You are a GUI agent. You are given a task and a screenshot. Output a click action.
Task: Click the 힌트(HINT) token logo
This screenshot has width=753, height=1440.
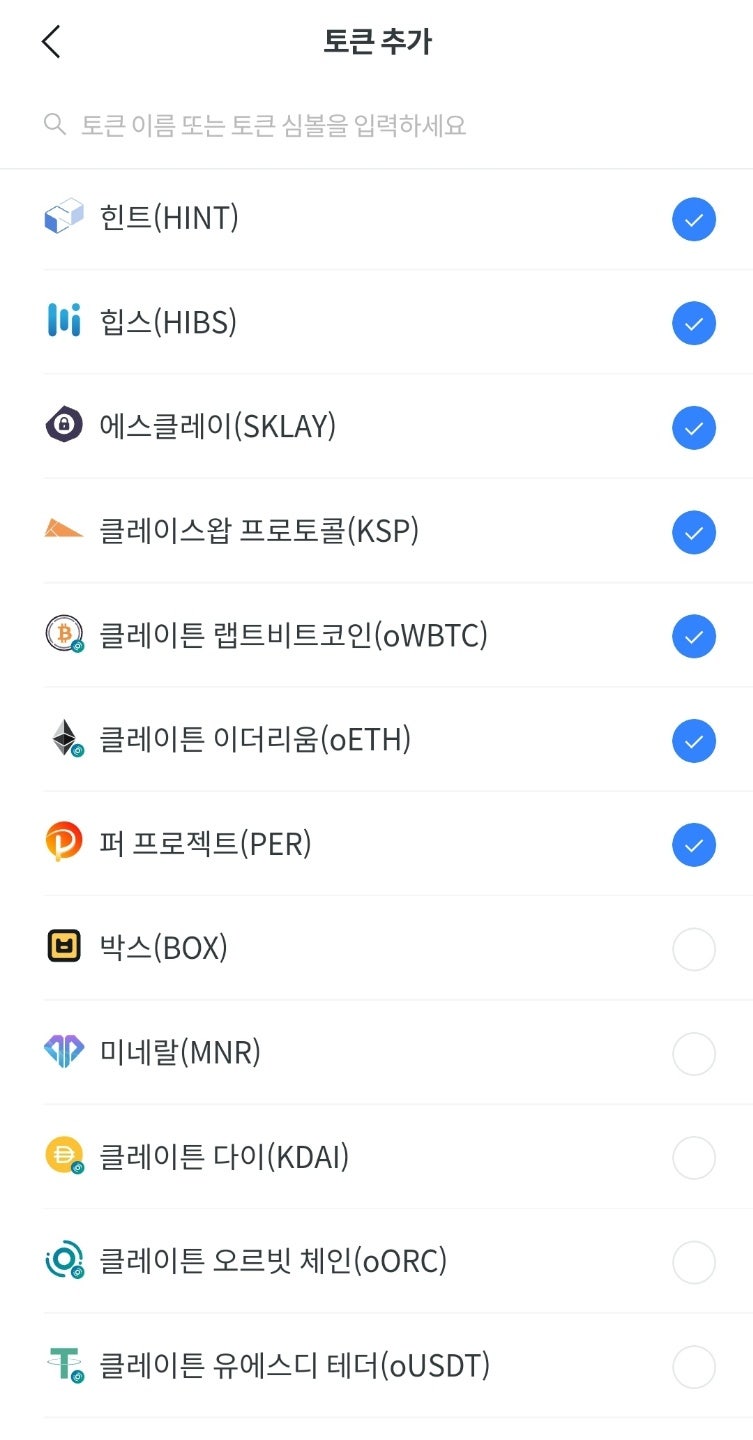(63, 218)
